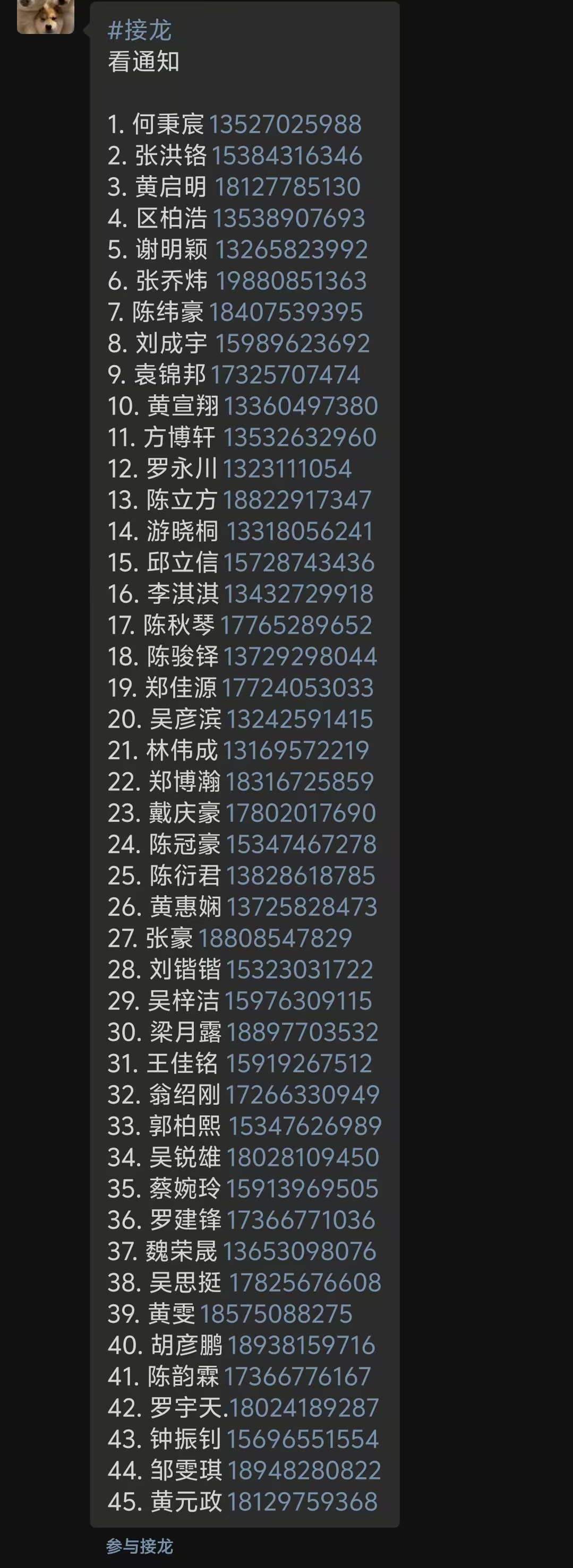Tap 梁月露's number 18897703532
Screen dimensions: 573x1568
(x=303, y=1033)
